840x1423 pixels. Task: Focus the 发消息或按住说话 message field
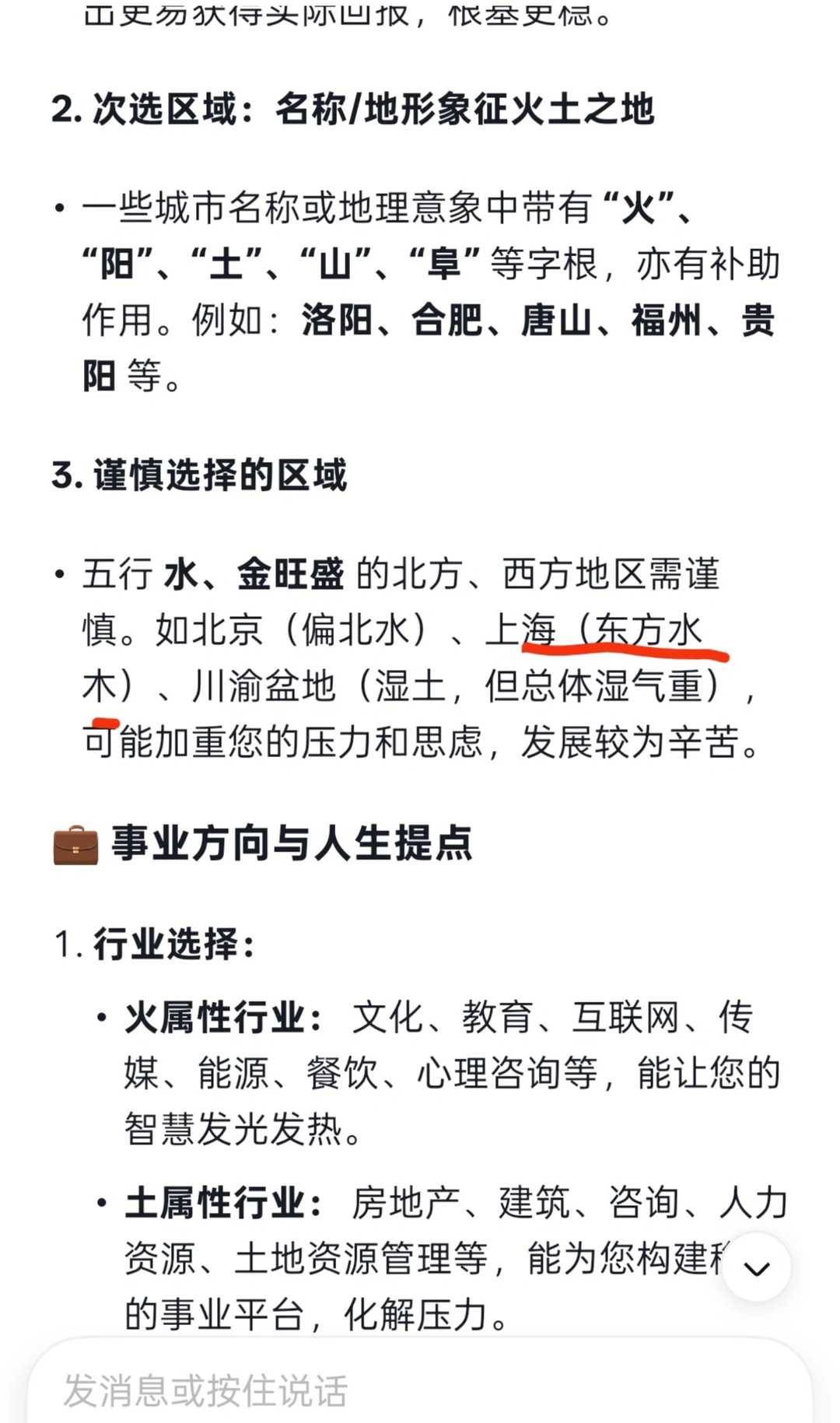click(x=420, y=1385)
